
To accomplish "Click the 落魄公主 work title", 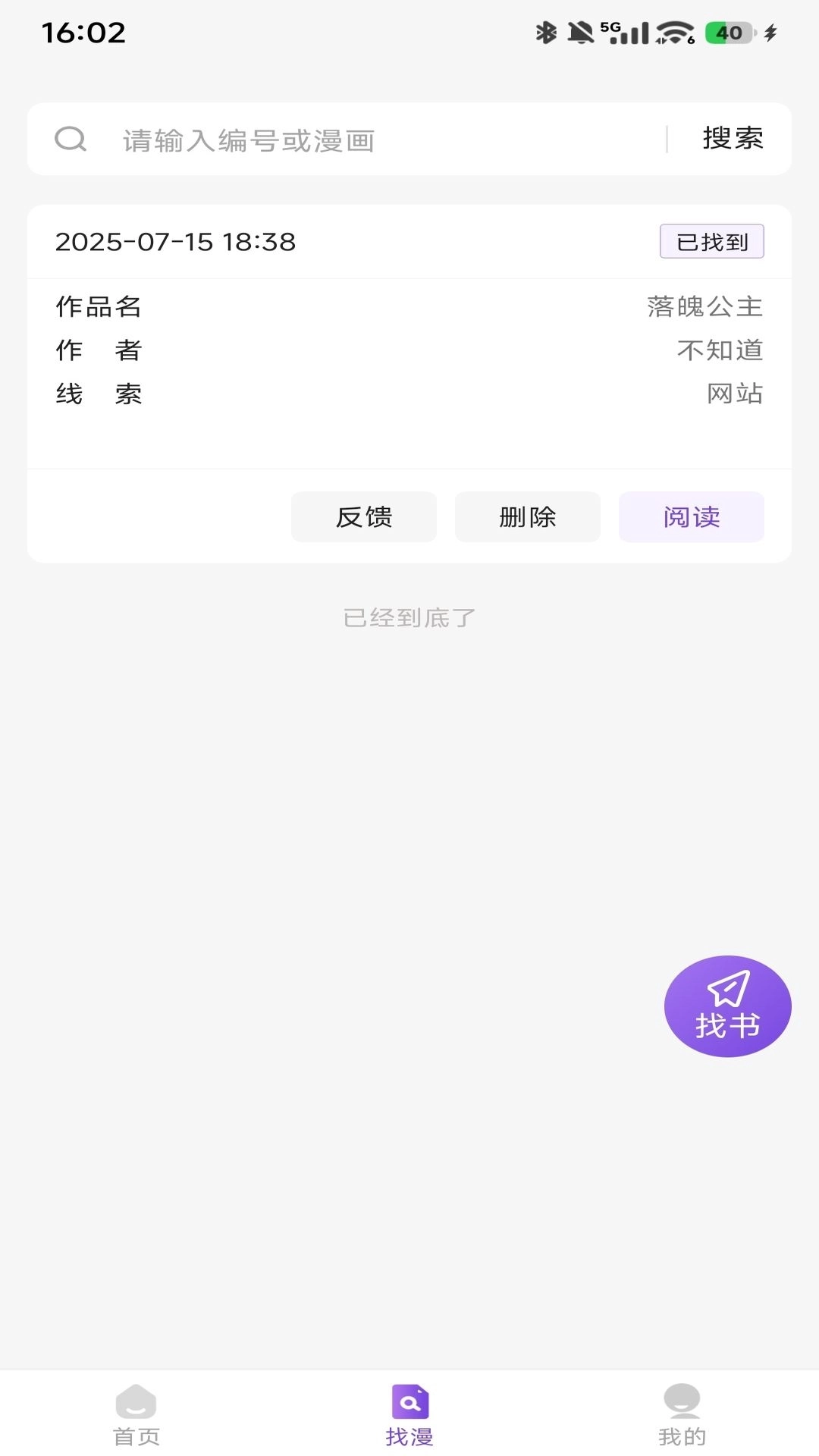I will click(x=703, y=306).
